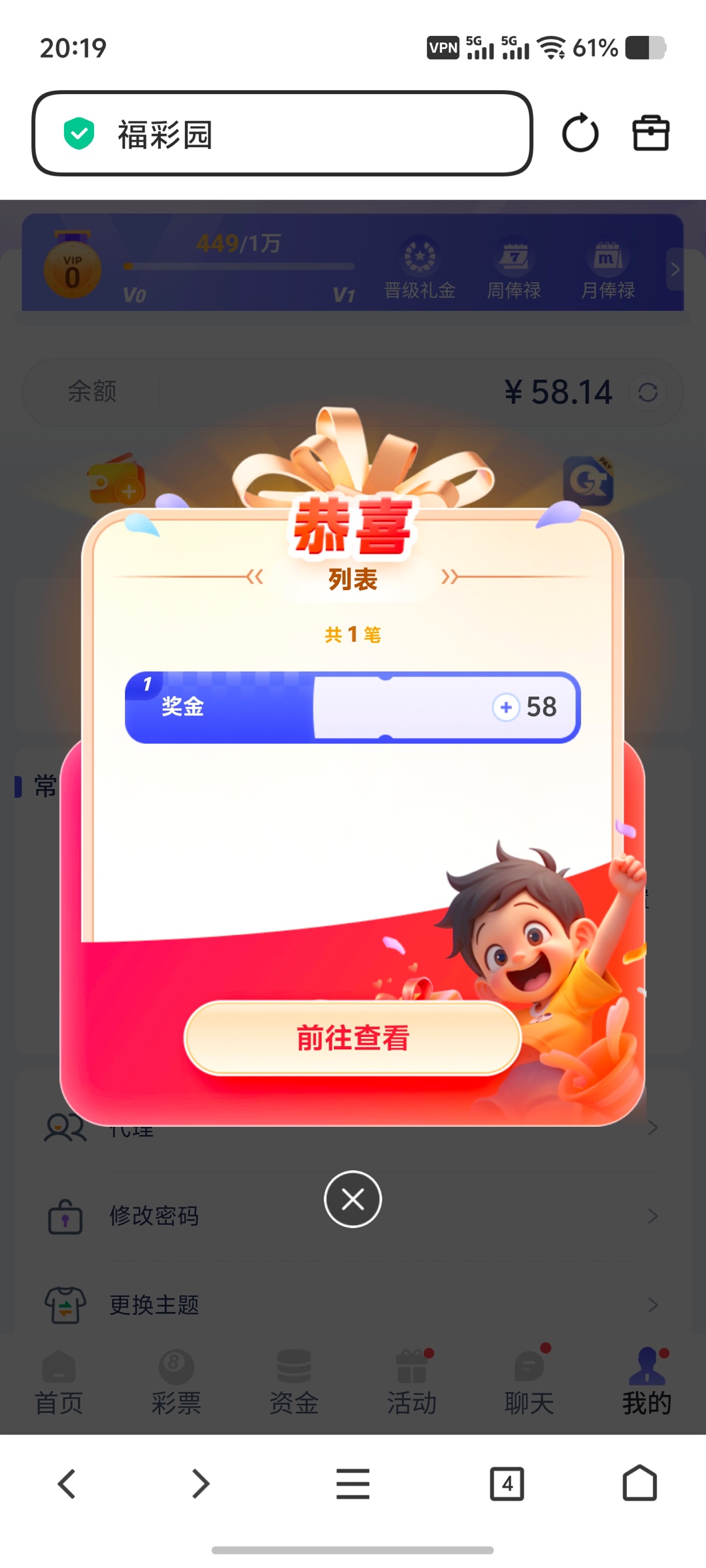Close the 恭喜 reward popup
Image resolution: width=706 pixels, height=1568 pixels.
(353, 1200)
